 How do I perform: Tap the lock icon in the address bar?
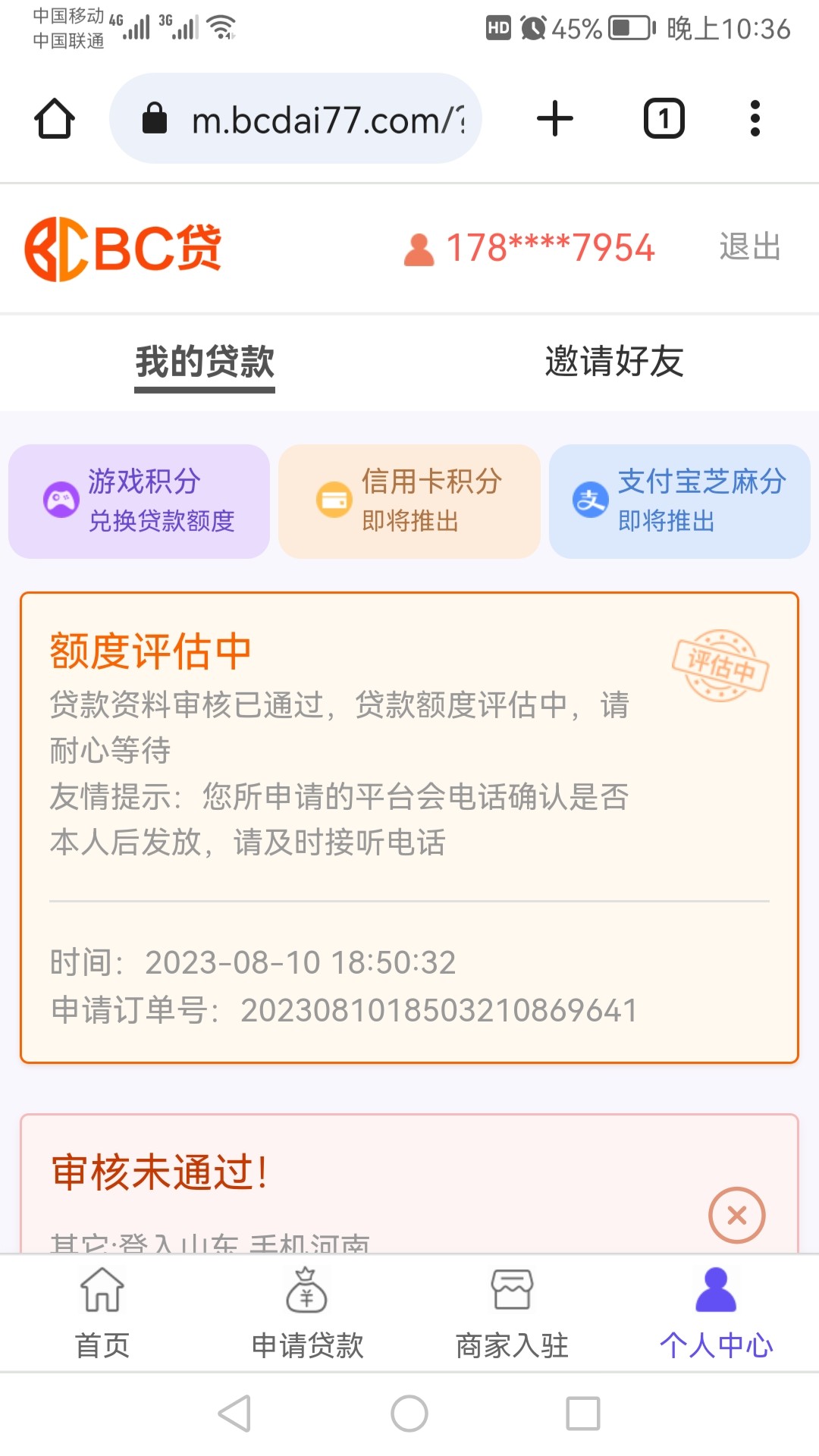[x=155, y=118]
